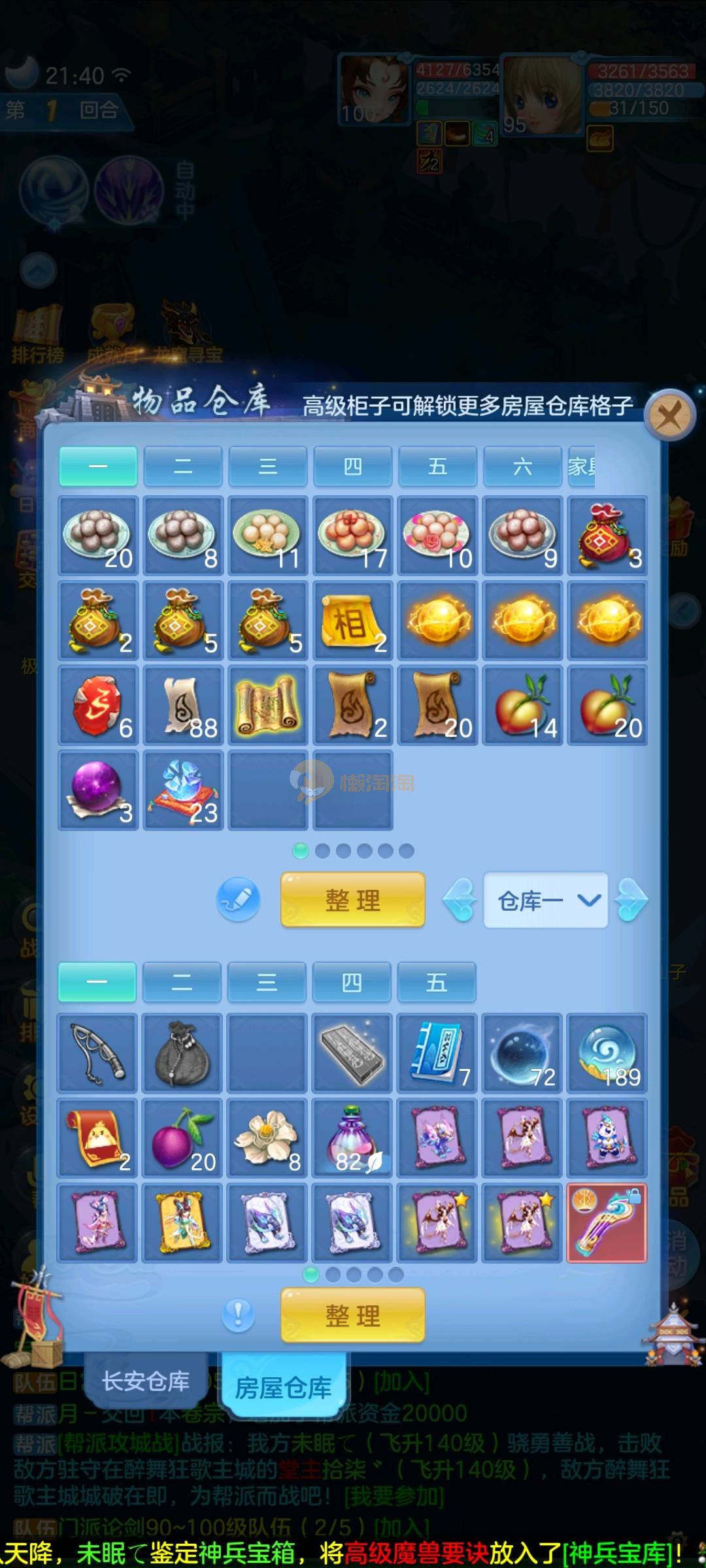Switch inventory to page 五 tab

[x=437, y=982]
